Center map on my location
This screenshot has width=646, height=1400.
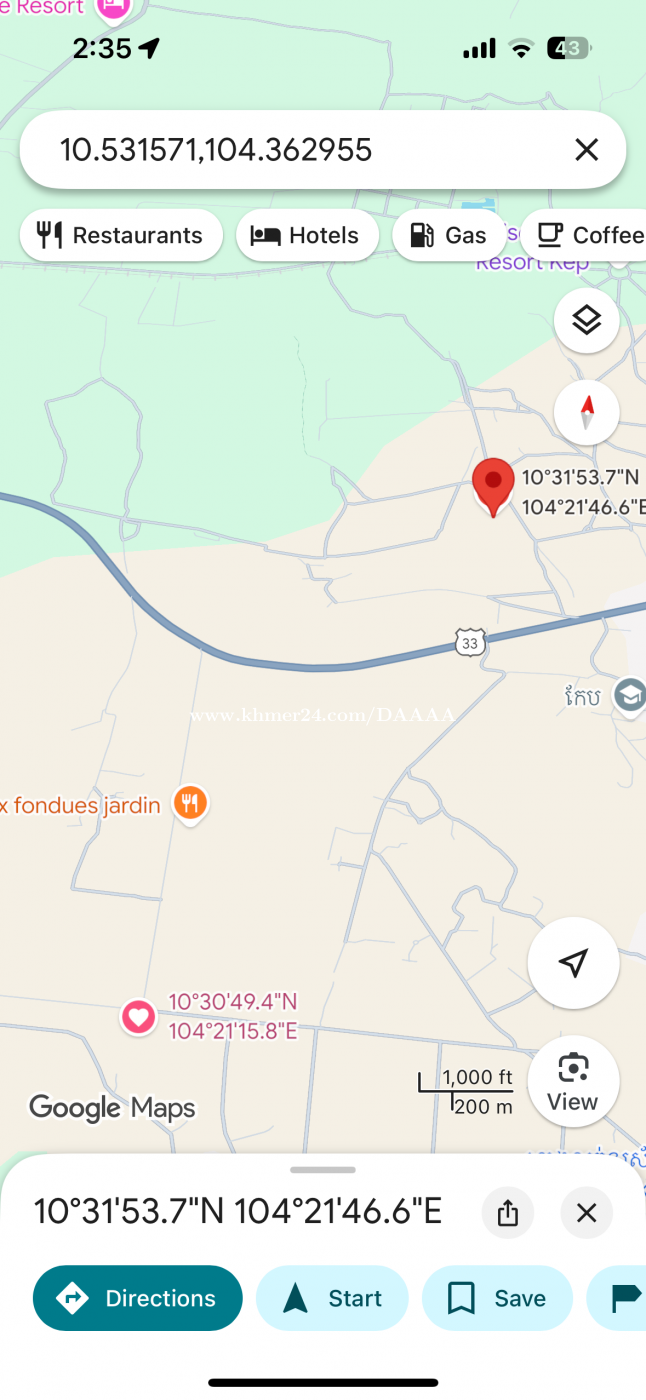573,962
